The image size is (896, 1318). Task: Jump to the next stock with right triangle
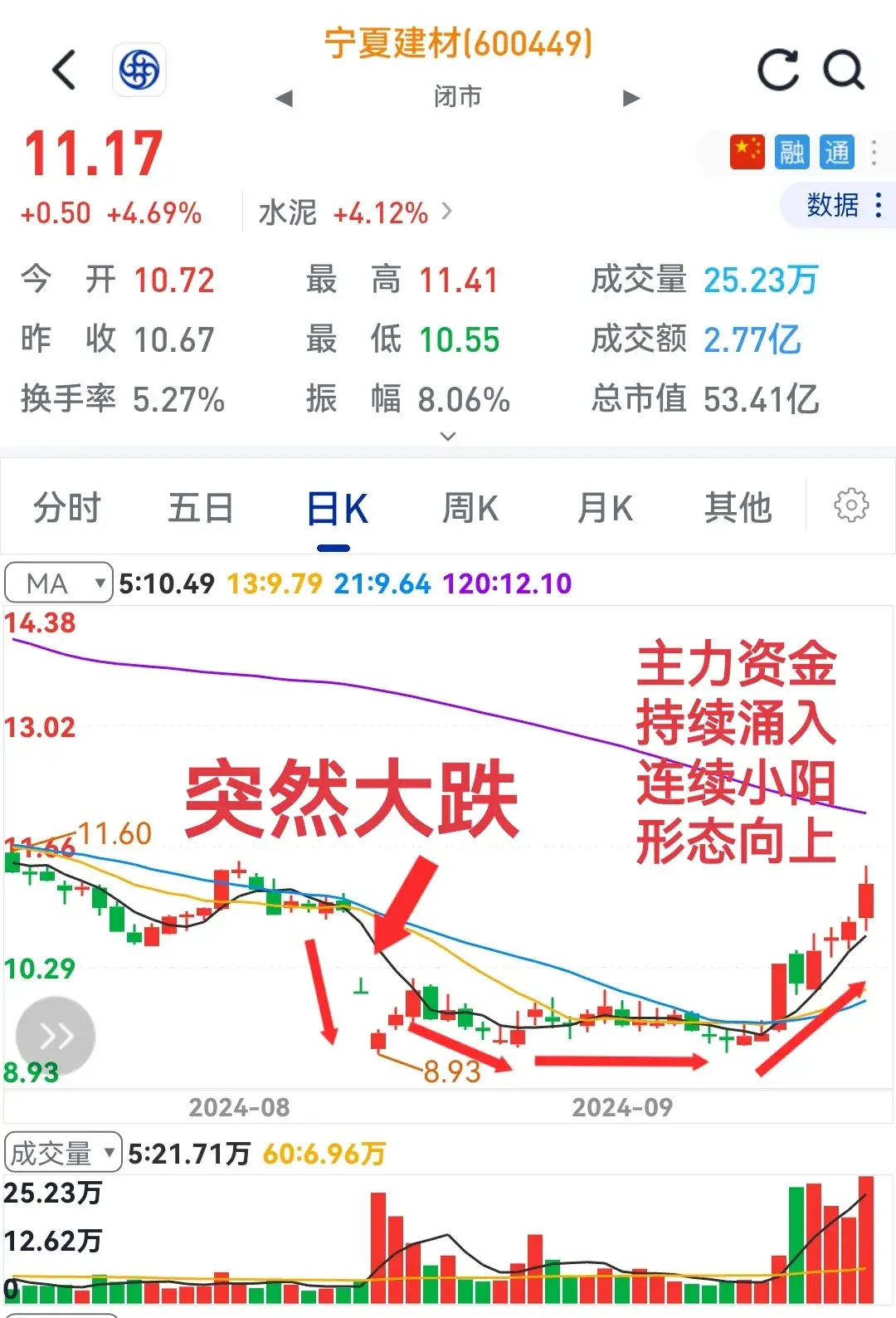coord(631,98)
